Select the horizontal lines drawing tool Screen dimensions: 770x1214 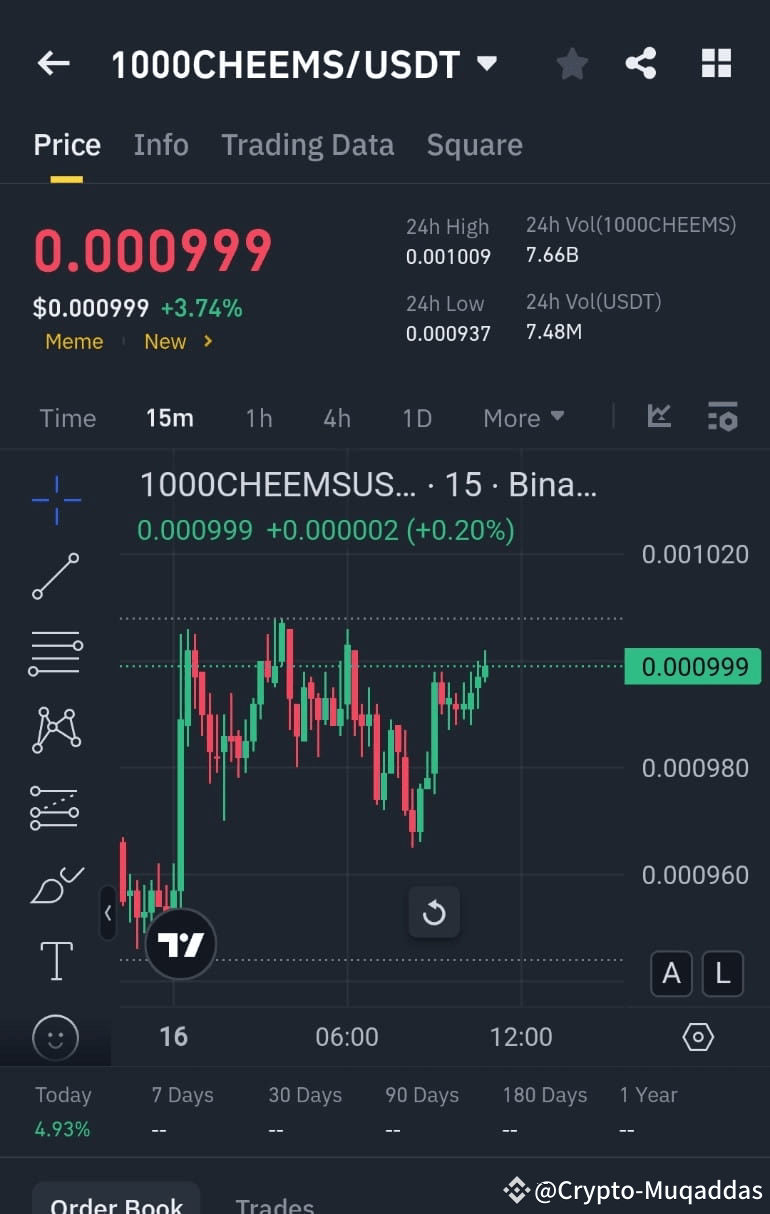(55, 653)
